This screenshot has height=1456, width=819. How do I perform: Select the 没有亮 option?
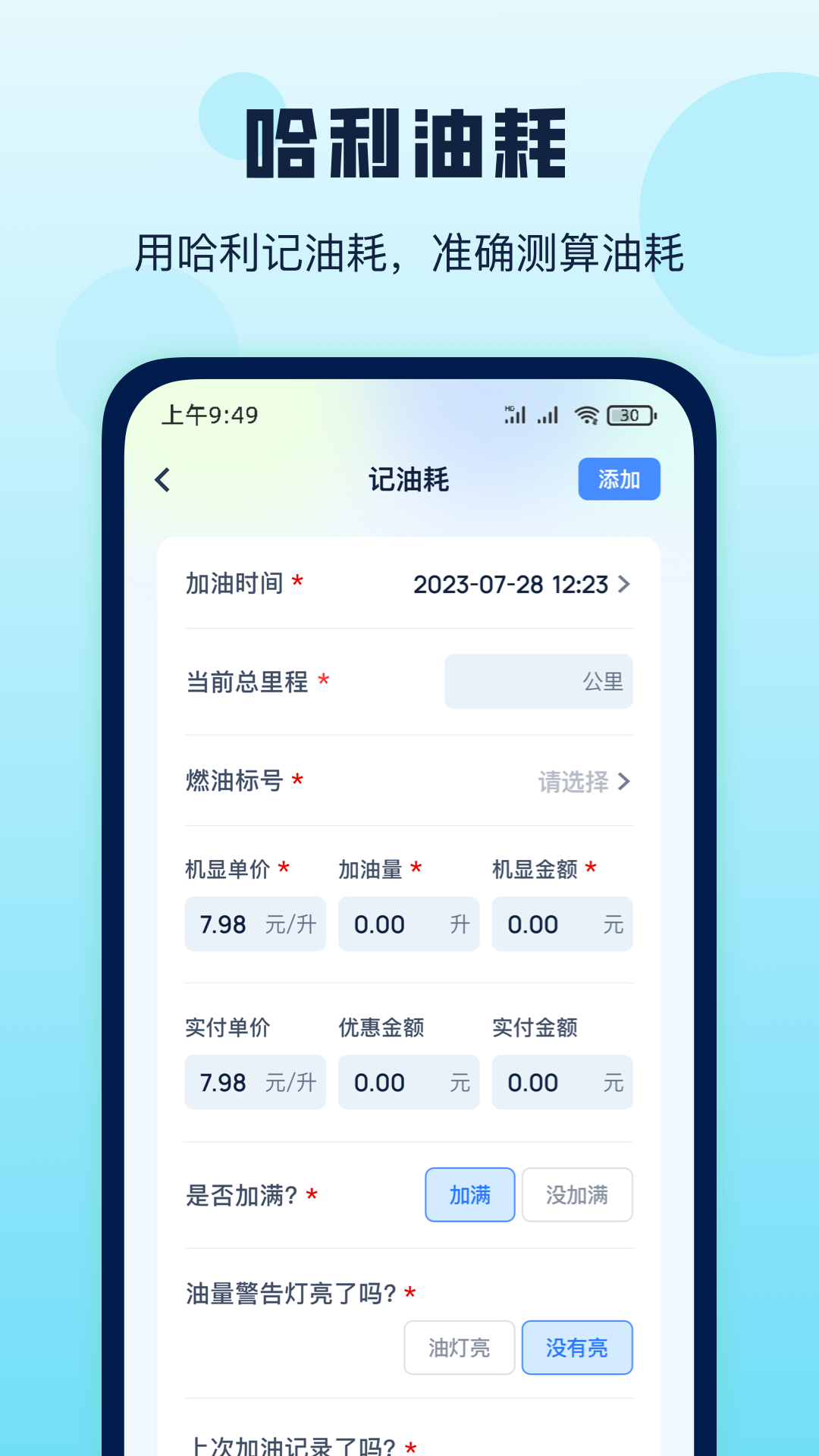tap(577, 1348)
